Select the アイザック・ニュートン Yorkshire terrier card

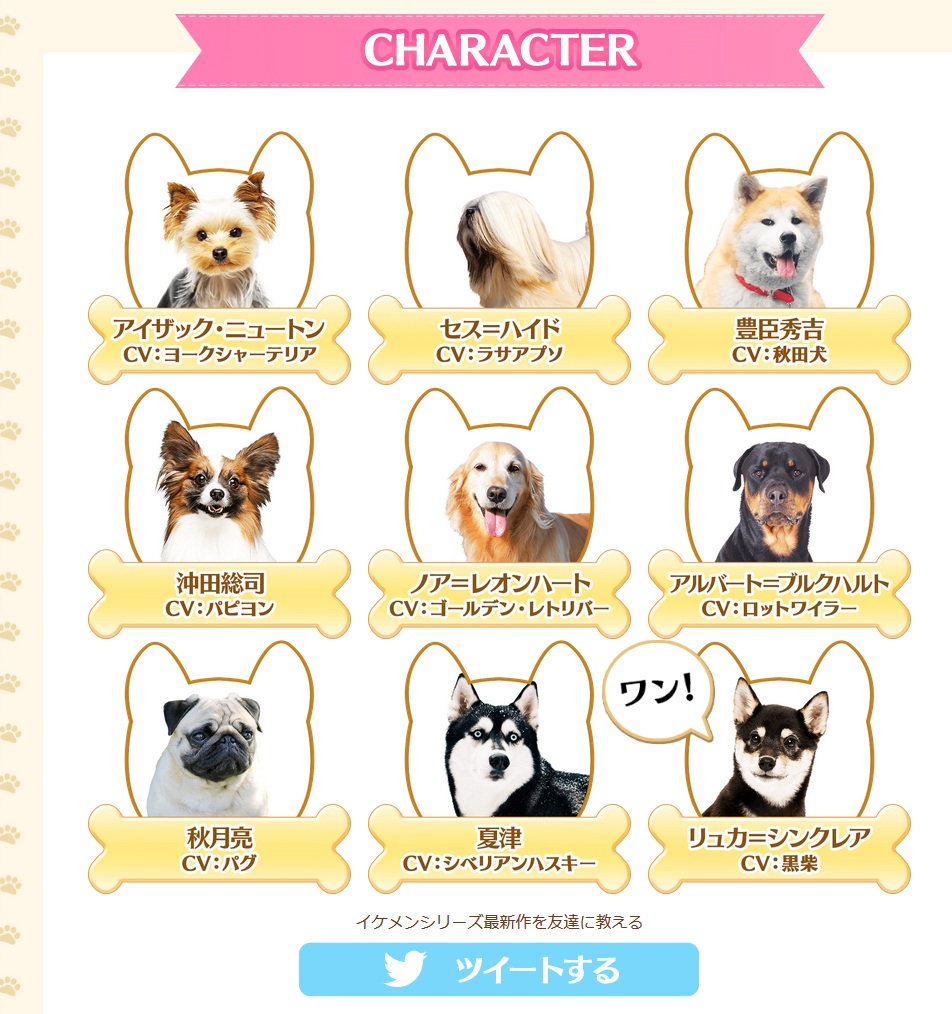pyautogui.click(x=219, y=250)
